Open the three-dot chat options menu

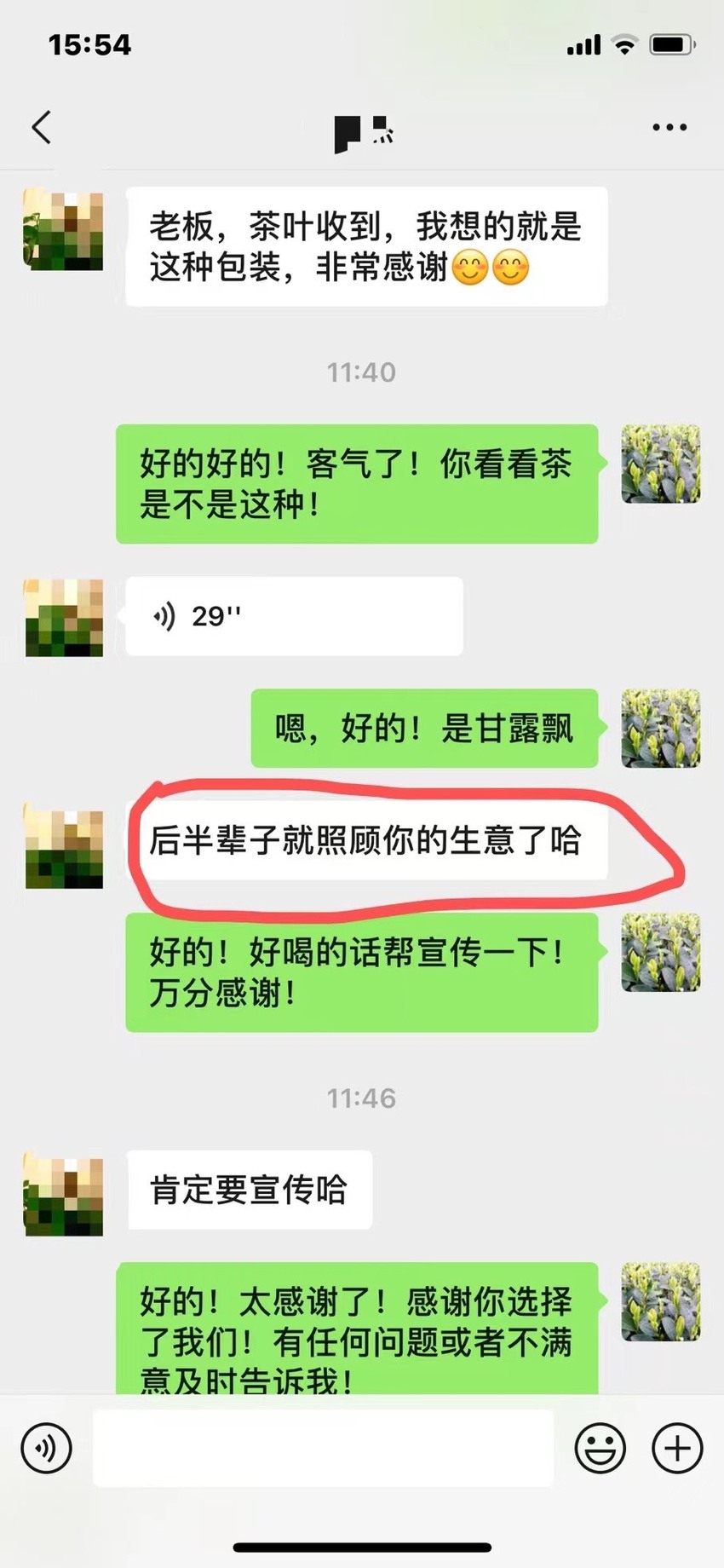(669, 127)
